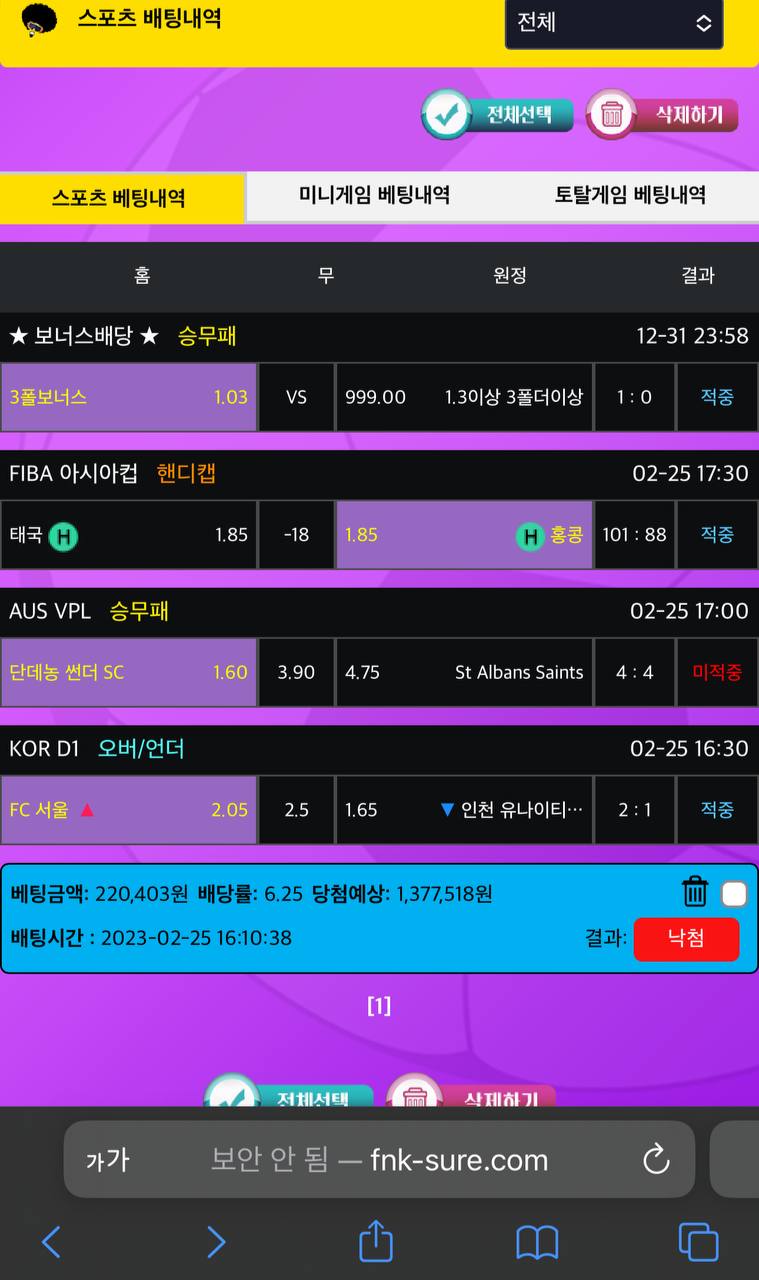Tap the fnk-sure.com address bar
This screenshot has height=1280, width=759.
pos(380,1160)
